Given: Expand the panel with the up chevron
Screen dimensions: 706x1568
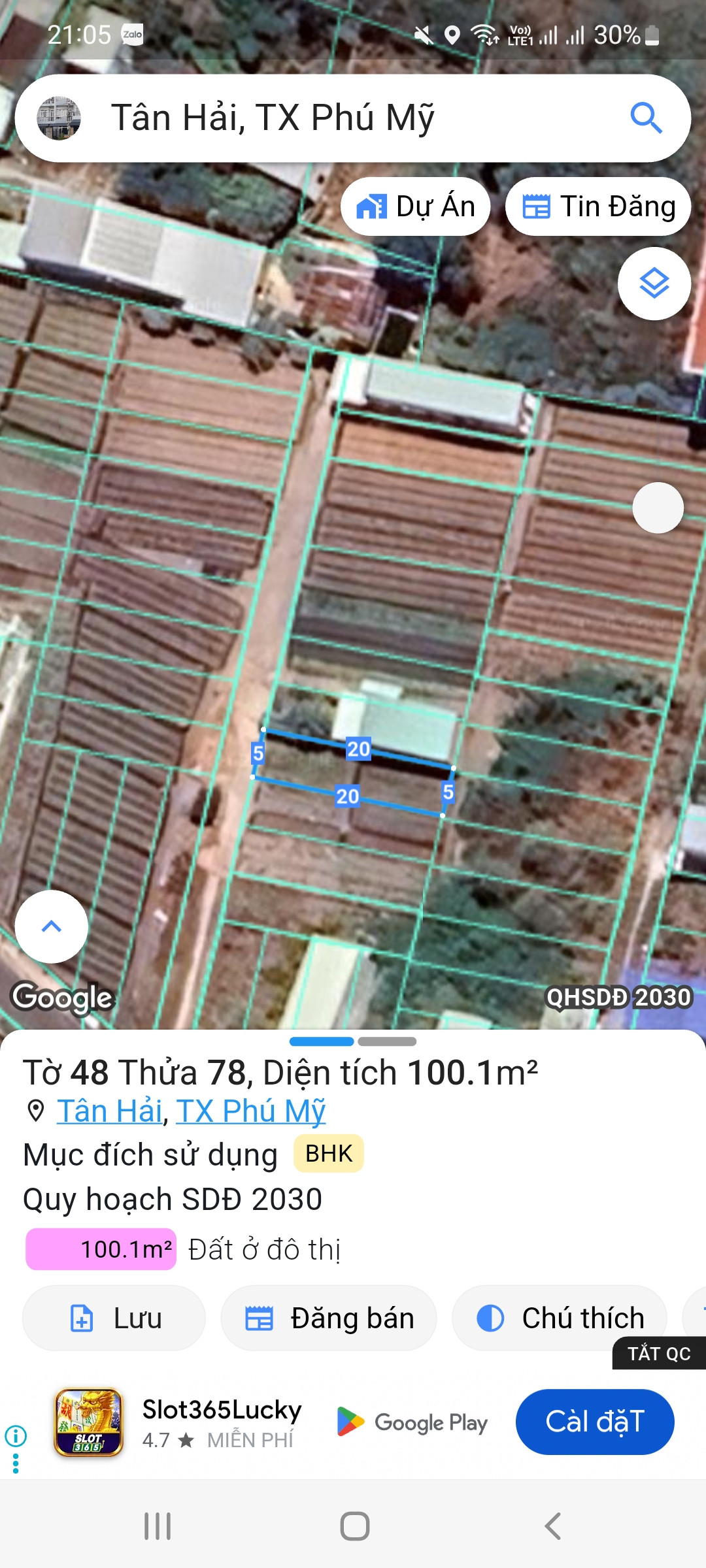Looking at the screenshot, I should click(51, 926).
